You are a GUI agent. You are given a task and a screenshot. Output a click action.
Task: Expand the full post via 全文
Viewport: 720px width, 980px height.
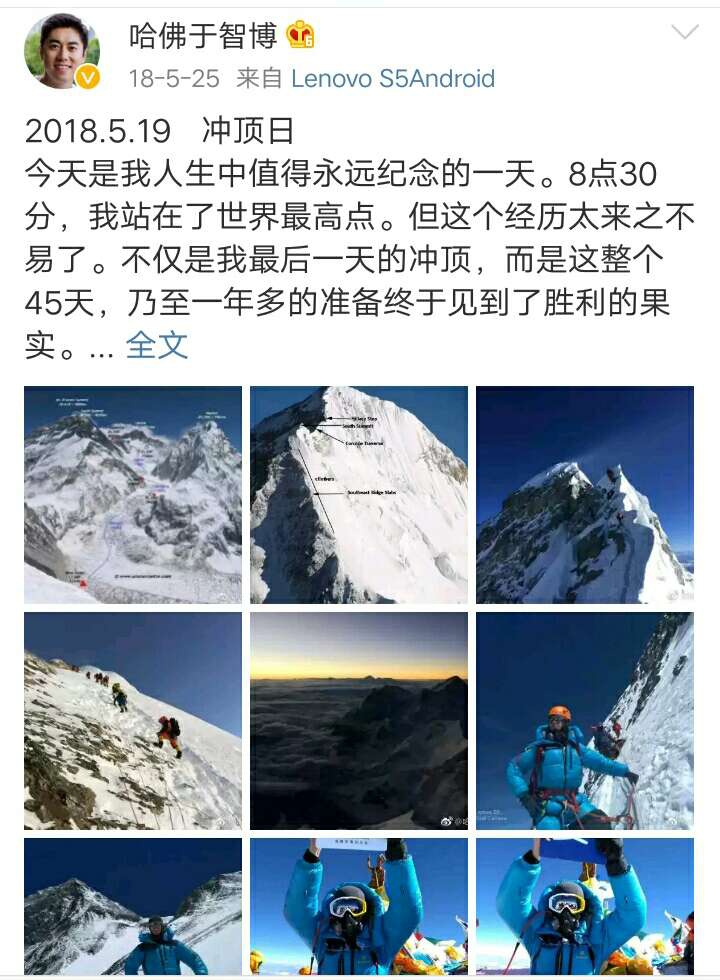point(156,345)
